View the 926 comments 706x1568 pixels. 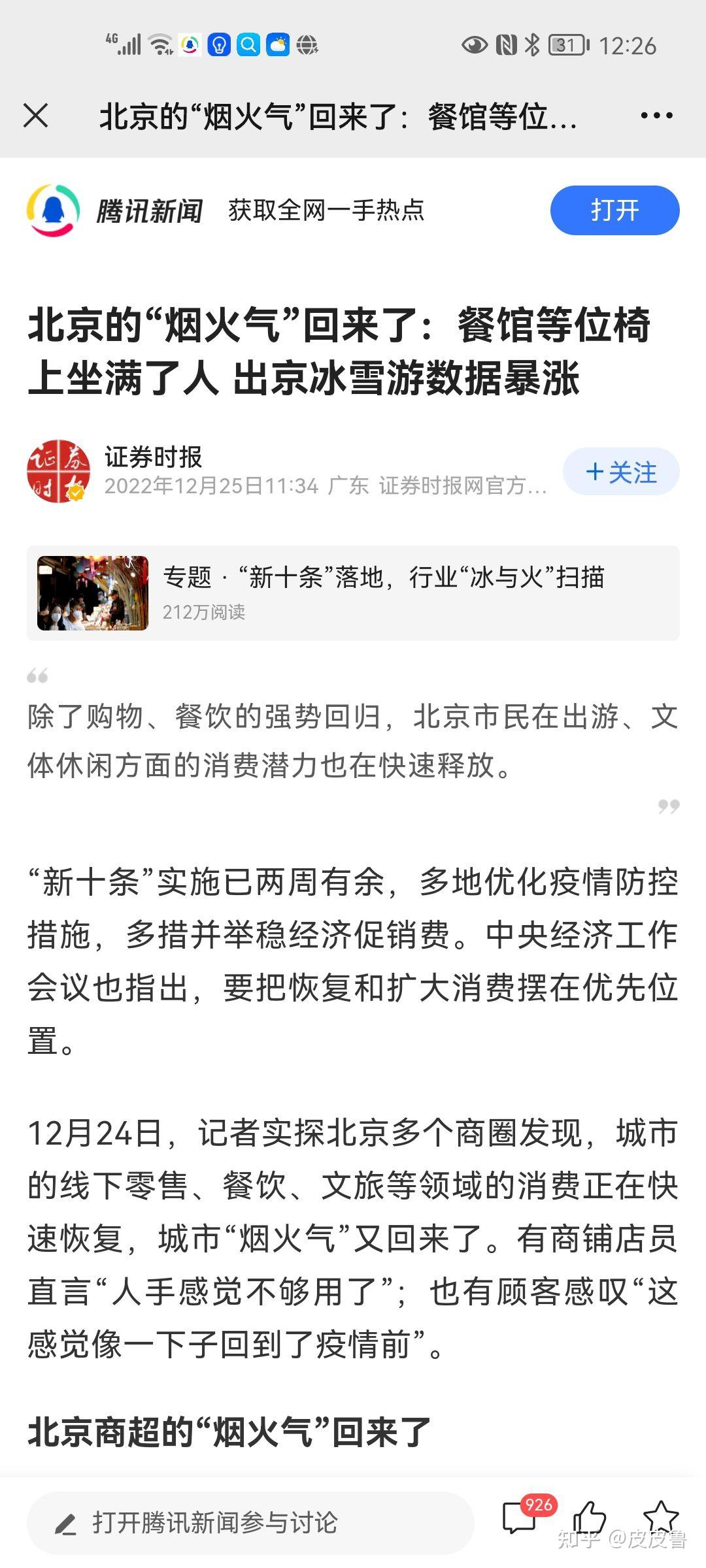(520, 1517)
